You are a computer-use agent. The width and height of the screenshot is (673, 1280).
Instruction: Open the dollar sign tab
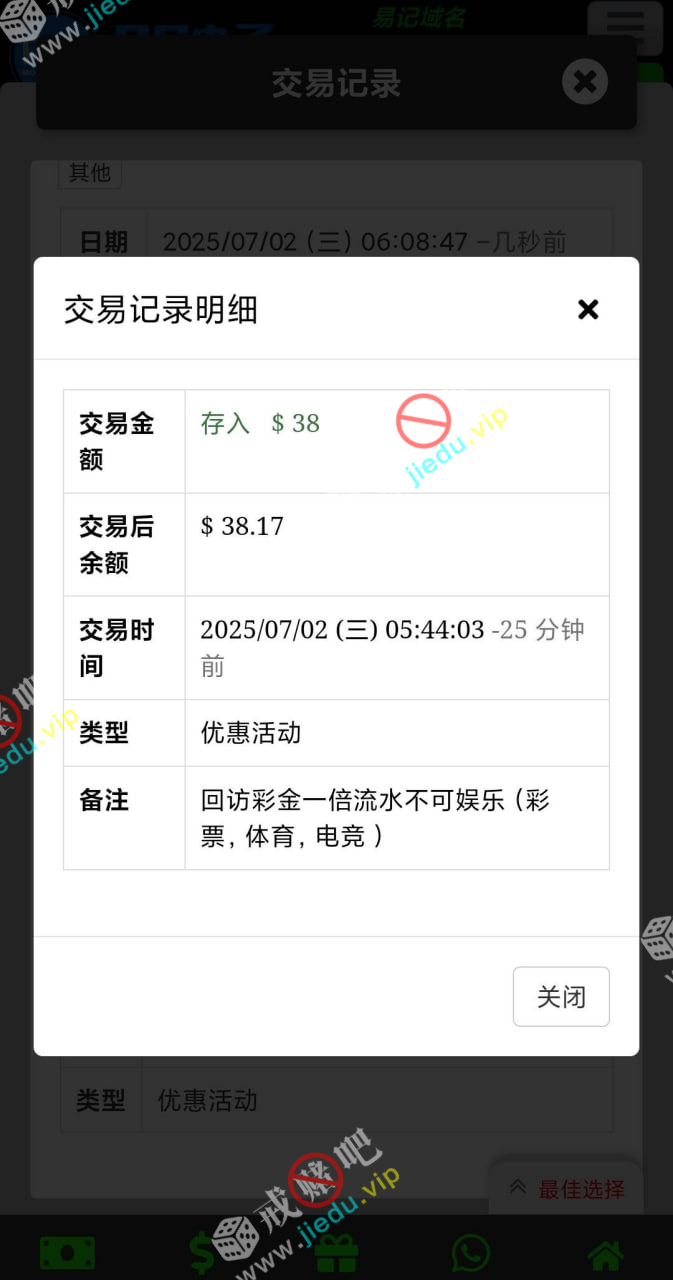coord(202,1253)
